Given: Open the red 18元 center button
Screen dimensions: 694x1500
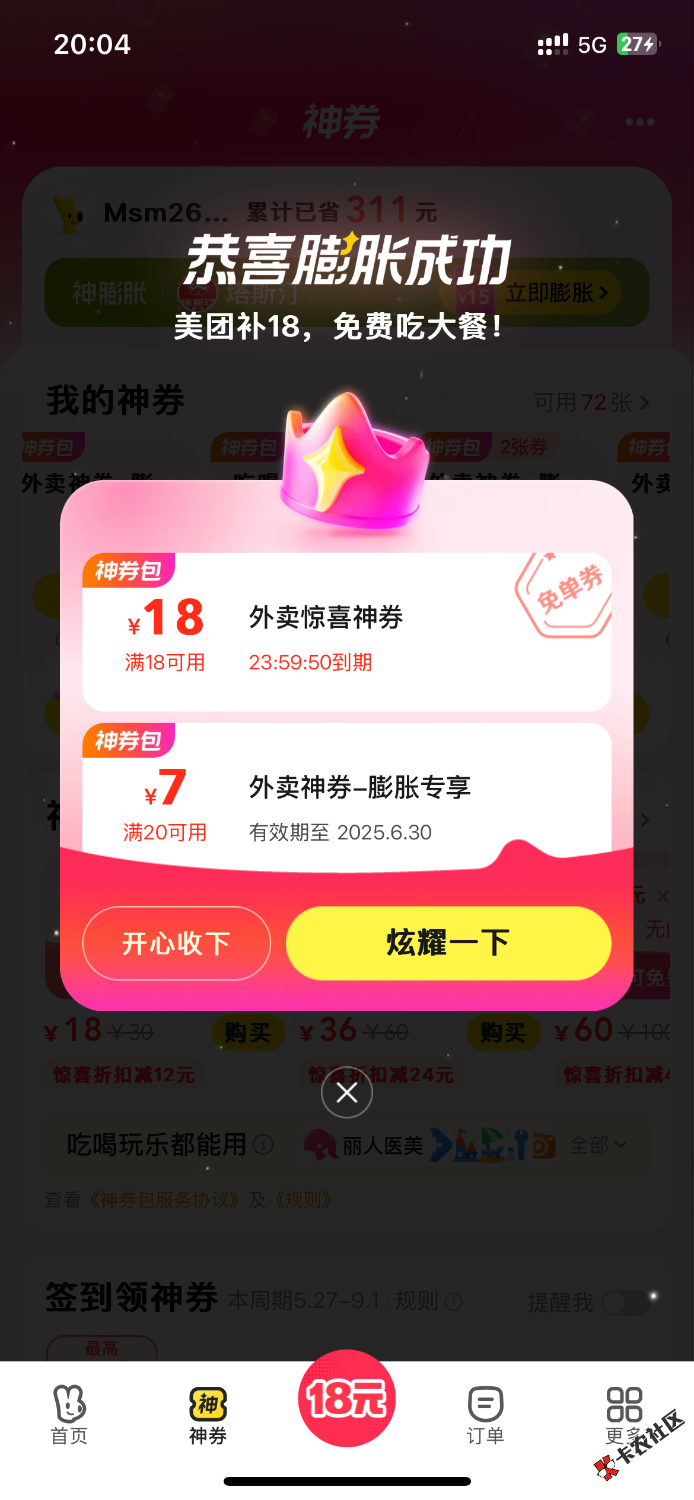Looking at the screenshot, I should coord(347,1400).
